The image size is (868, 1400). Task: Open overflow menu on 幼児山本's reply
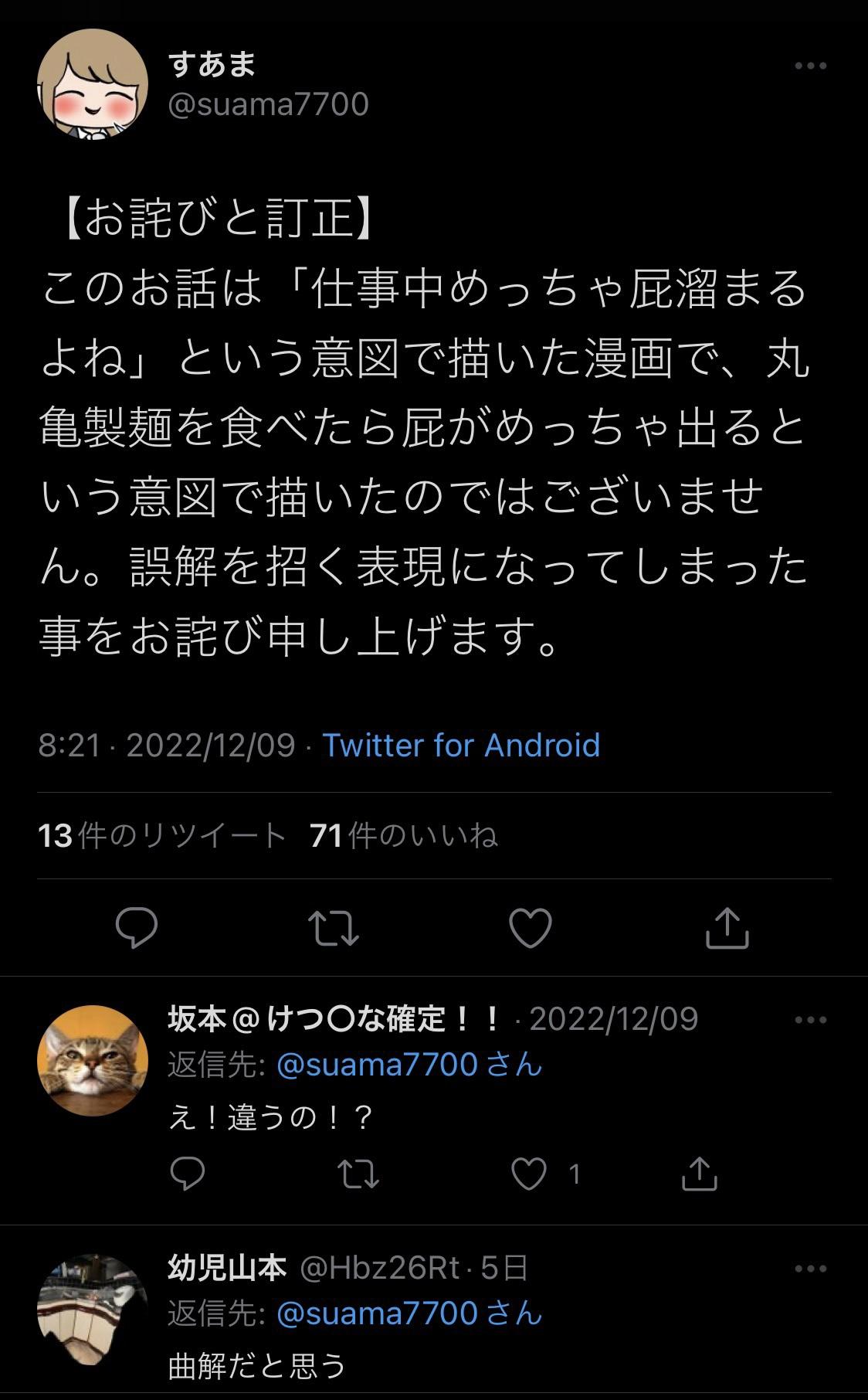click(x=810, y=1269)
